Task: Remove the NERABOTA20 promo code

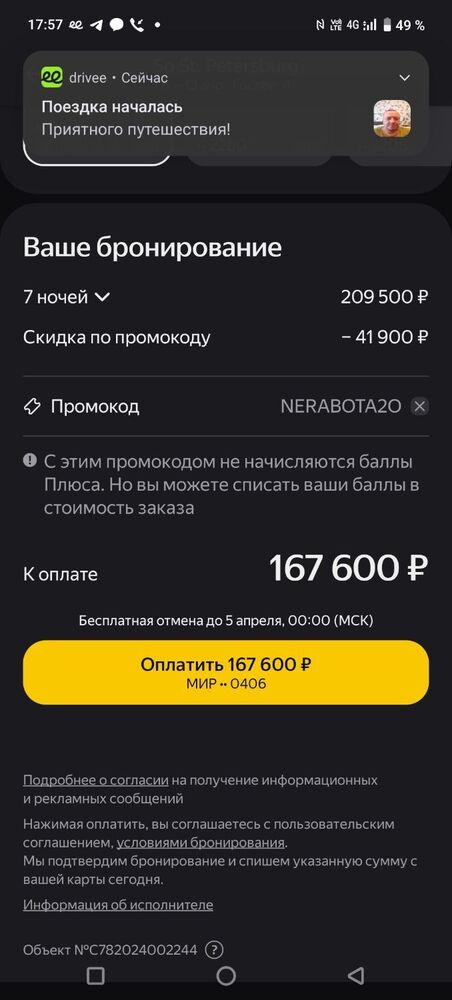Action: coord(419,406)
